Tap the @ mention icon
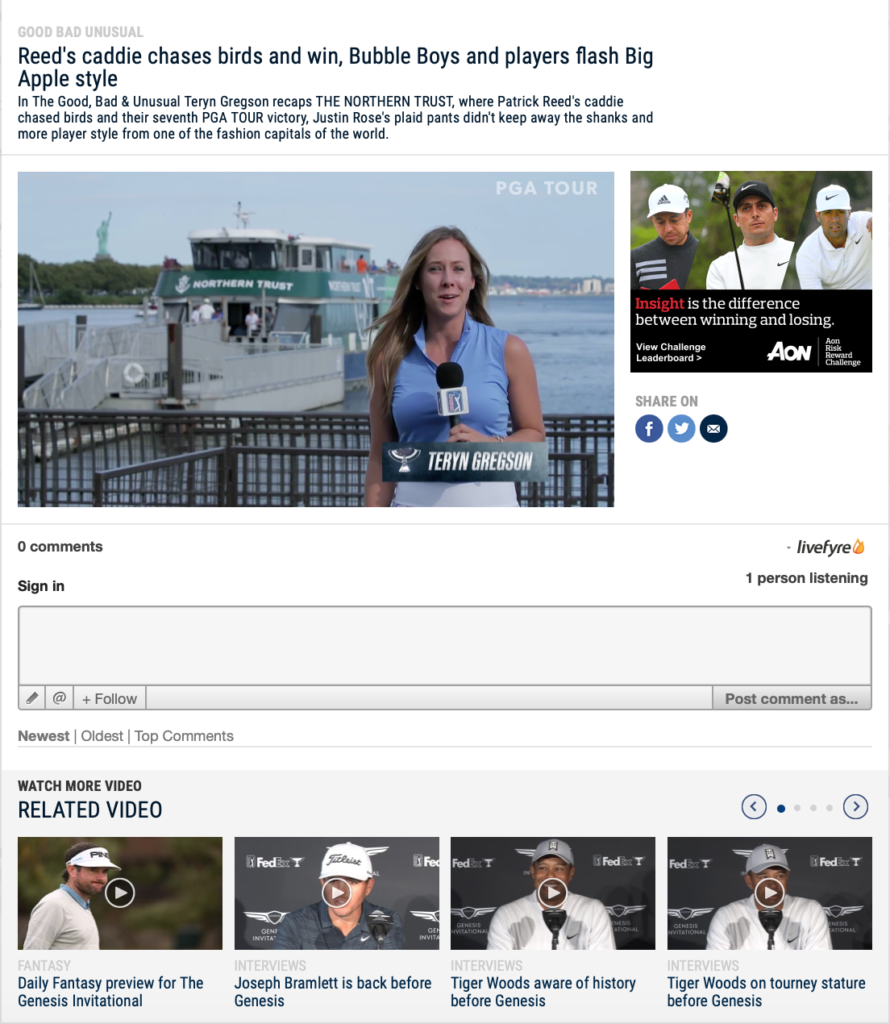The width and height of the screenshot is (890, 1024). click(59, 698)
